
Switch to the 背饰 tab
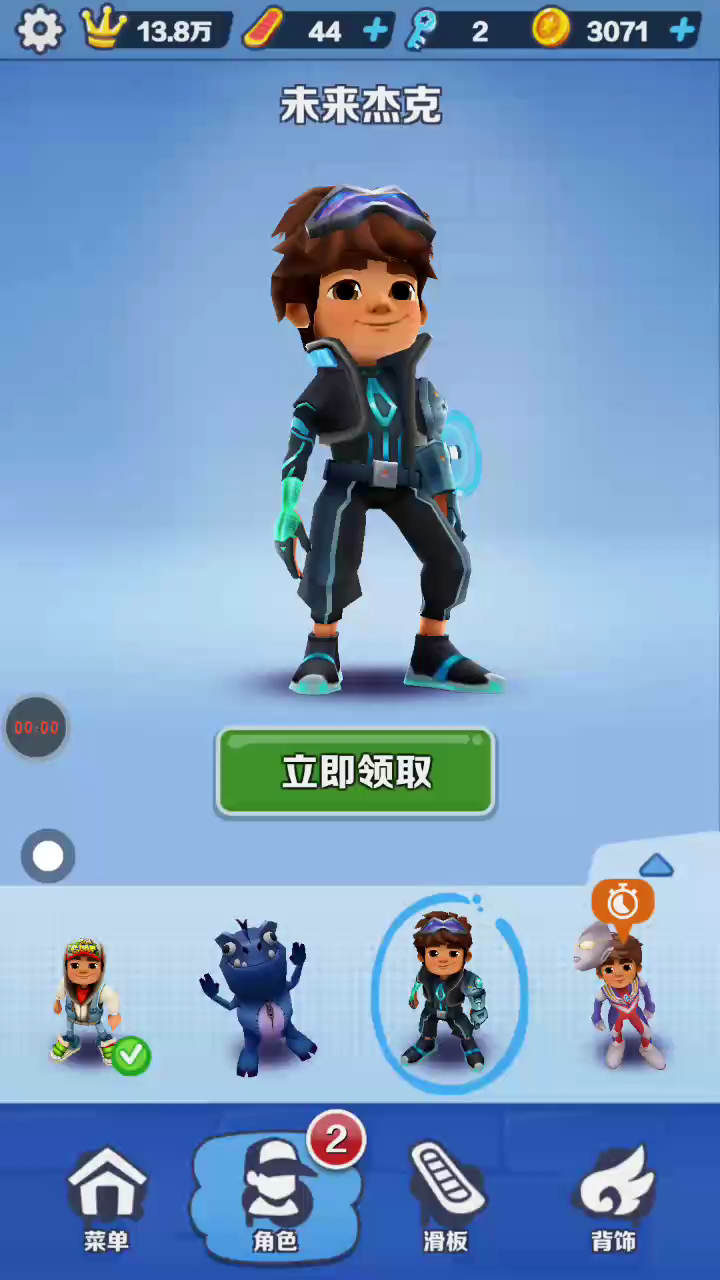click(613, 1198)
